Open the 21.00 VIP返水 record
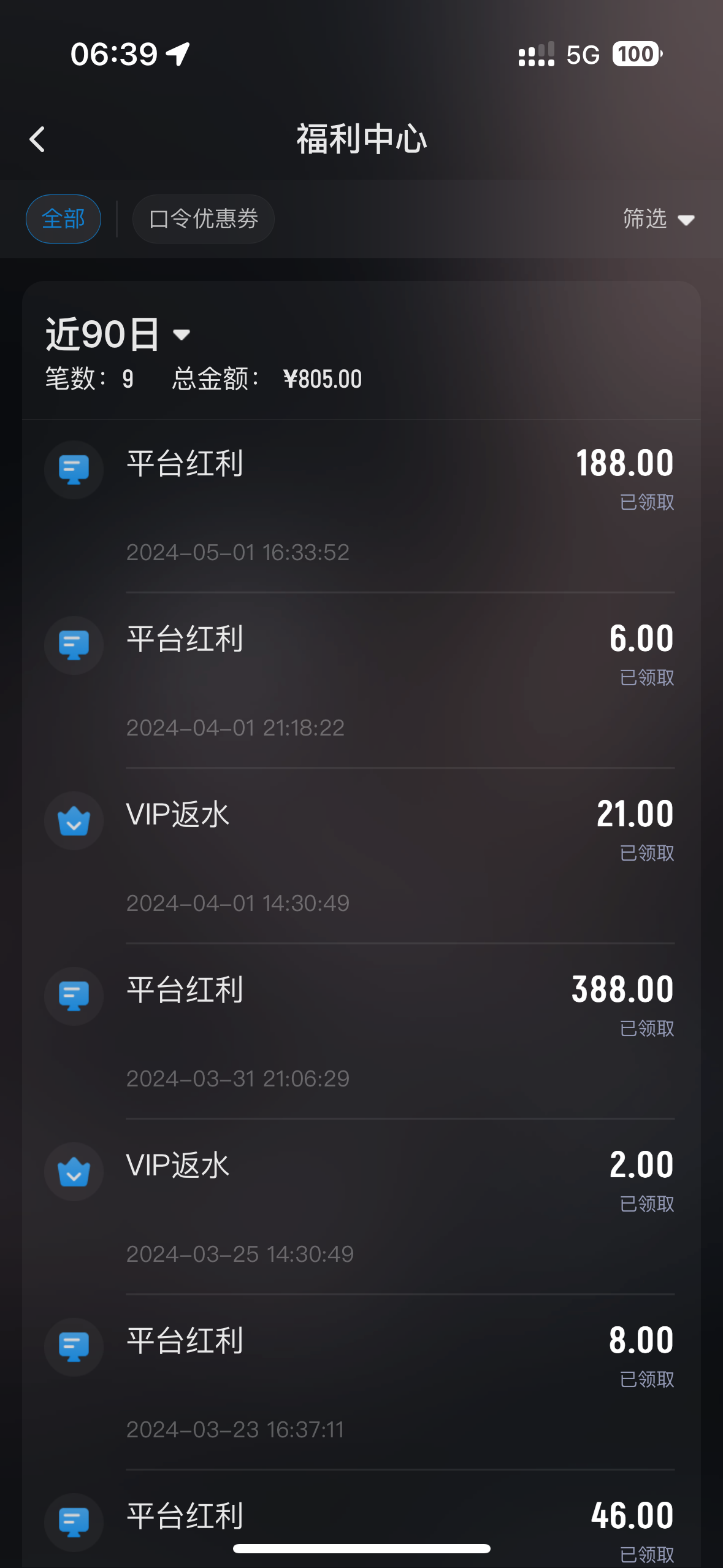The height and width of the screenshot is (1568, 723). [x=361, y=855]
